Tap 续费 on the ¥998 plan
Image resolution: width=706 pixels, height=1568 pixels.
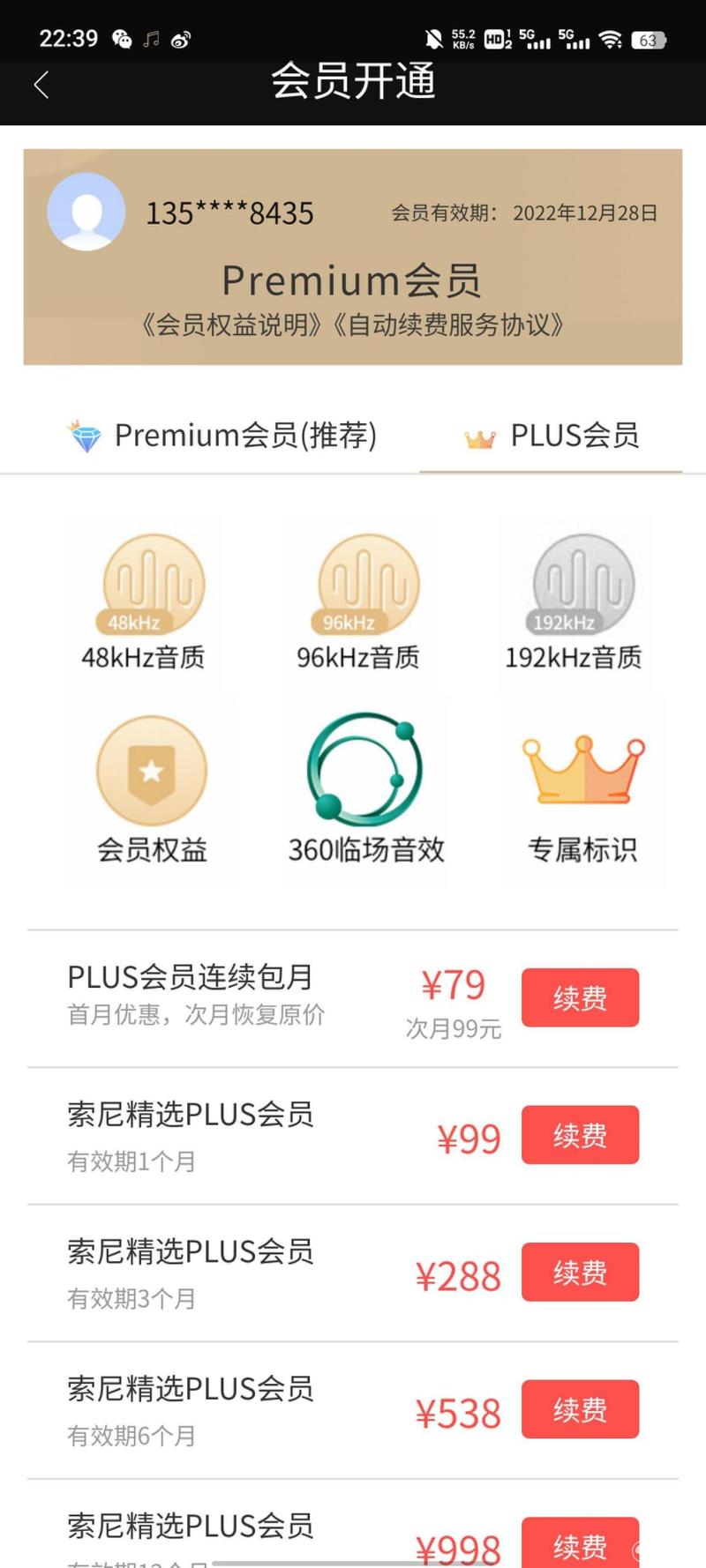580,1542
